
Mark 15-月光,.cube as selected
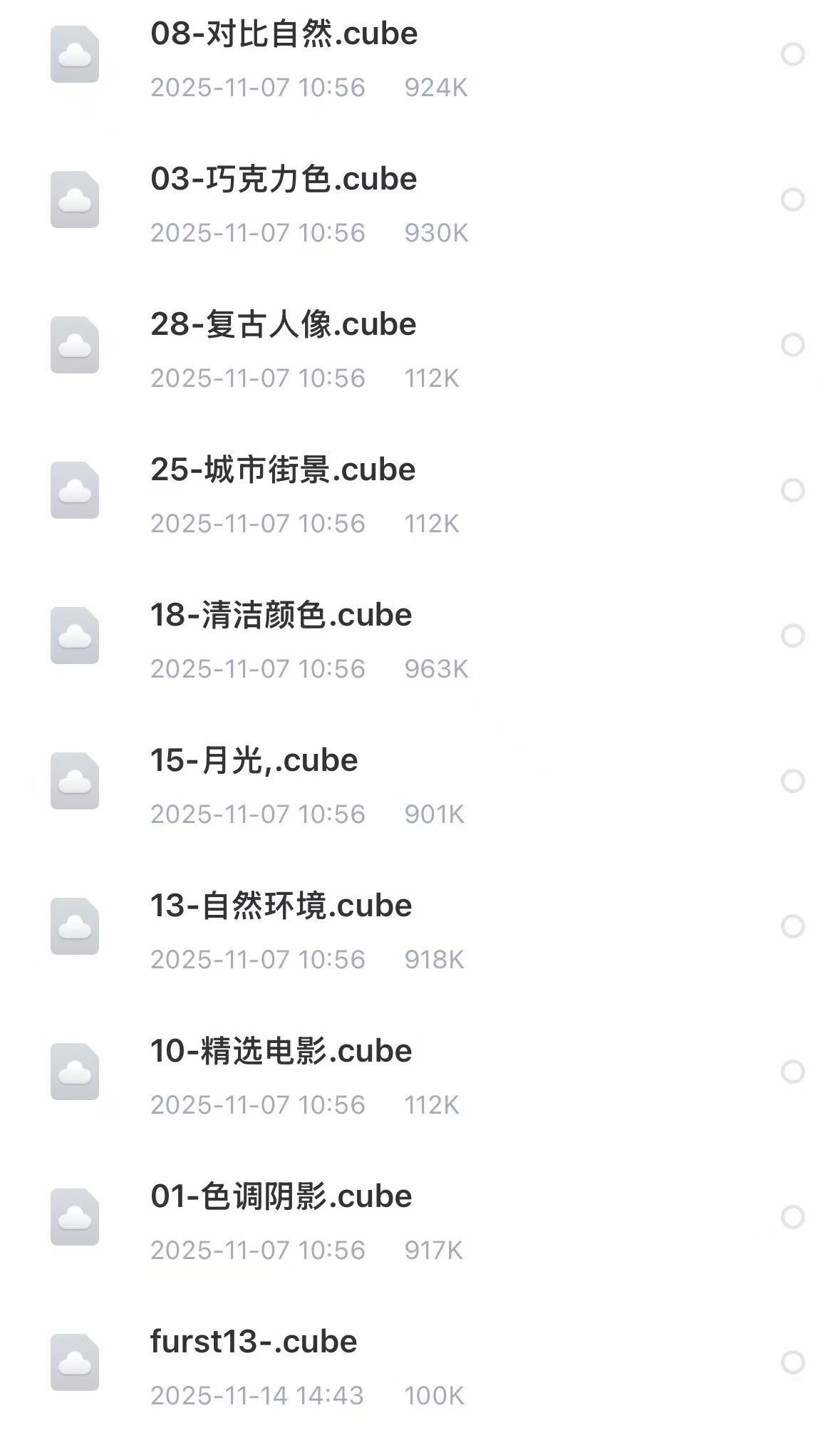click(792, 781)
